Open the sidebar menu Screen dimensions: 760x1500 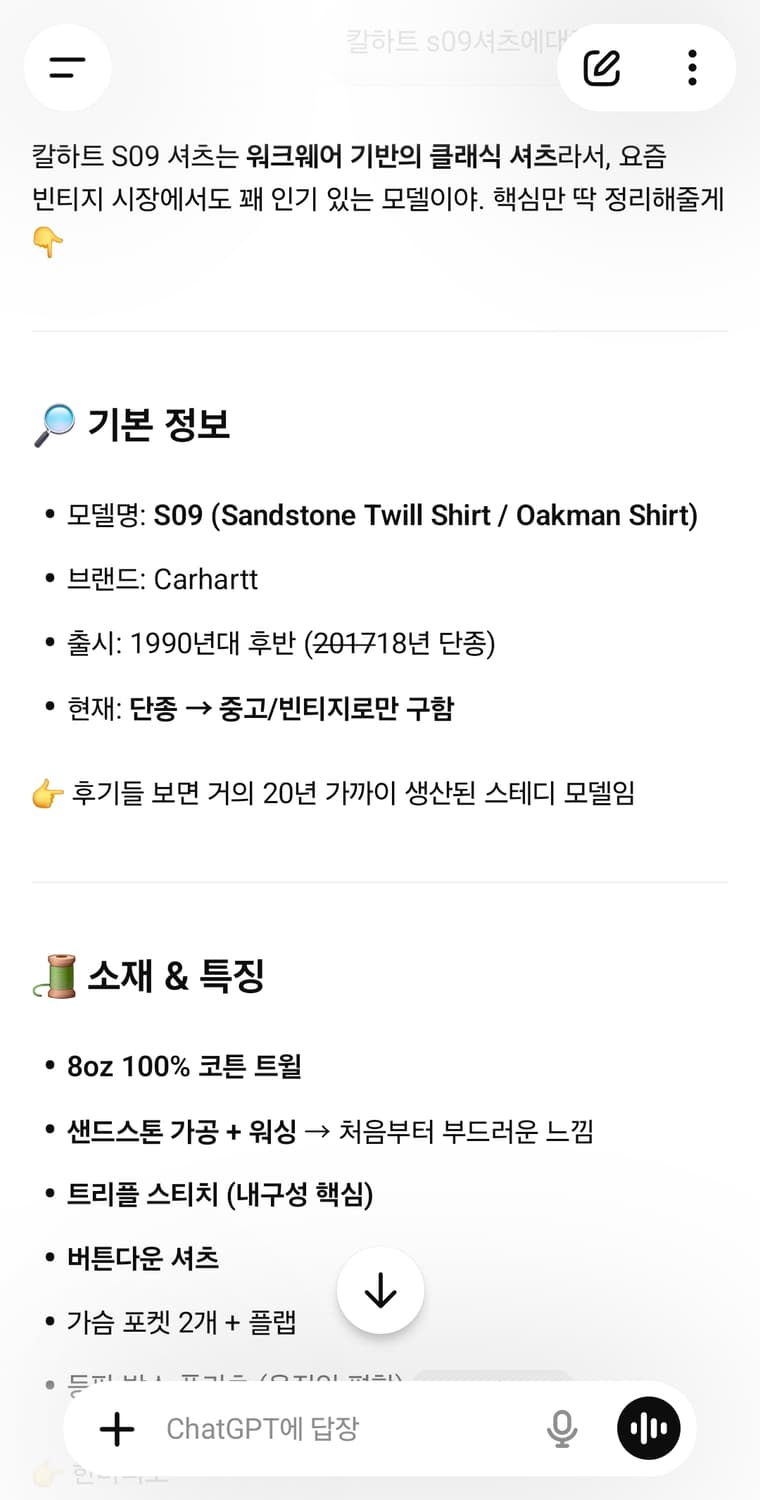point(67,67)
